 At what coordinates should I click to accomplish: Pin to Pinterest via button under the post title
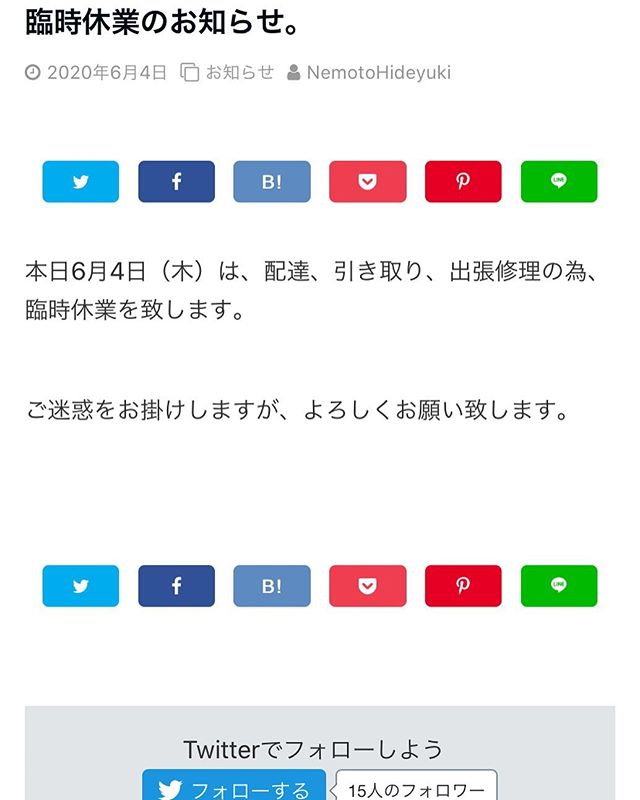click(x=463, y=182)
